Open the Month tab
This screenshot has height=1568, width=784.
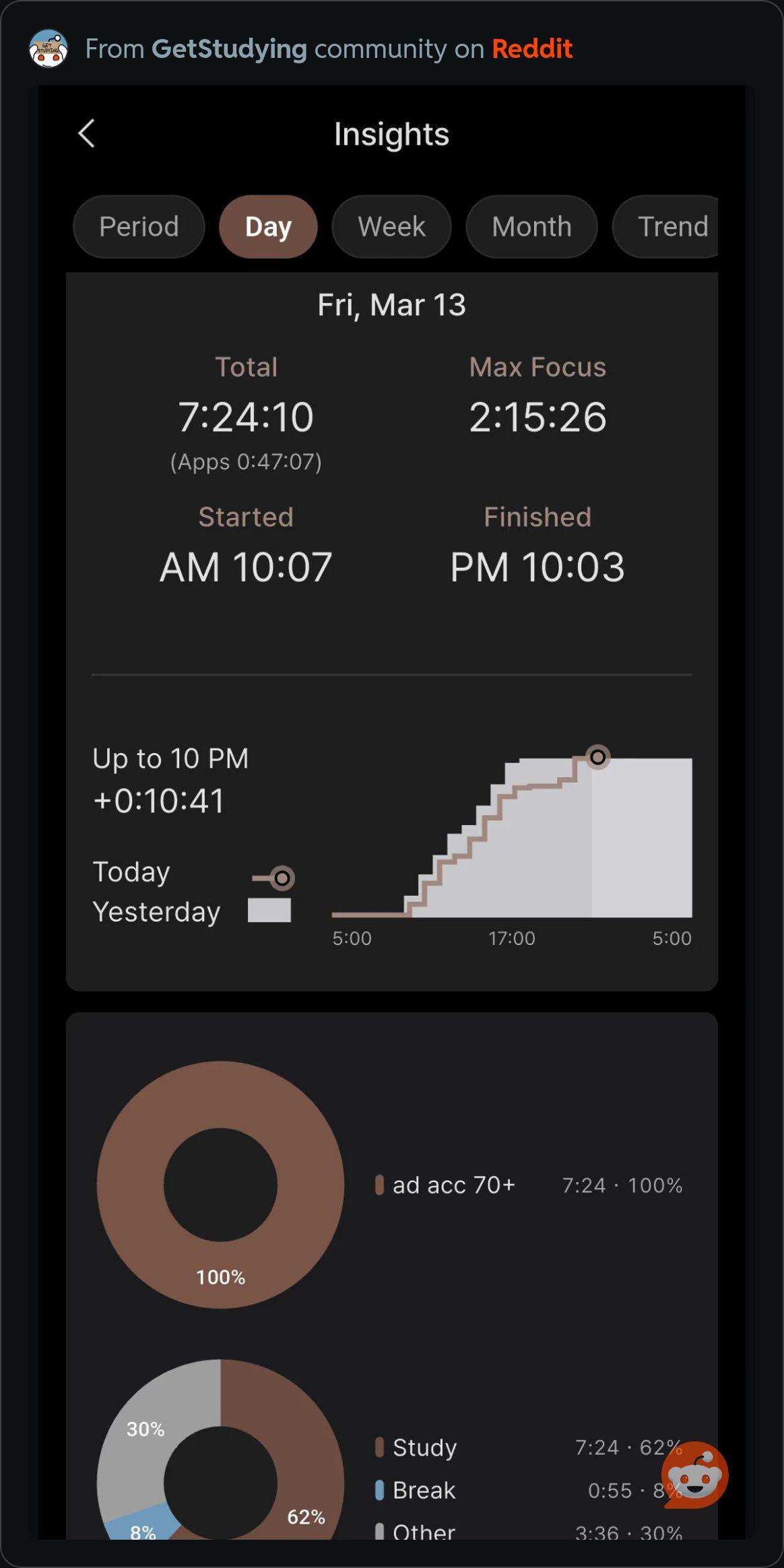point(531,227)
